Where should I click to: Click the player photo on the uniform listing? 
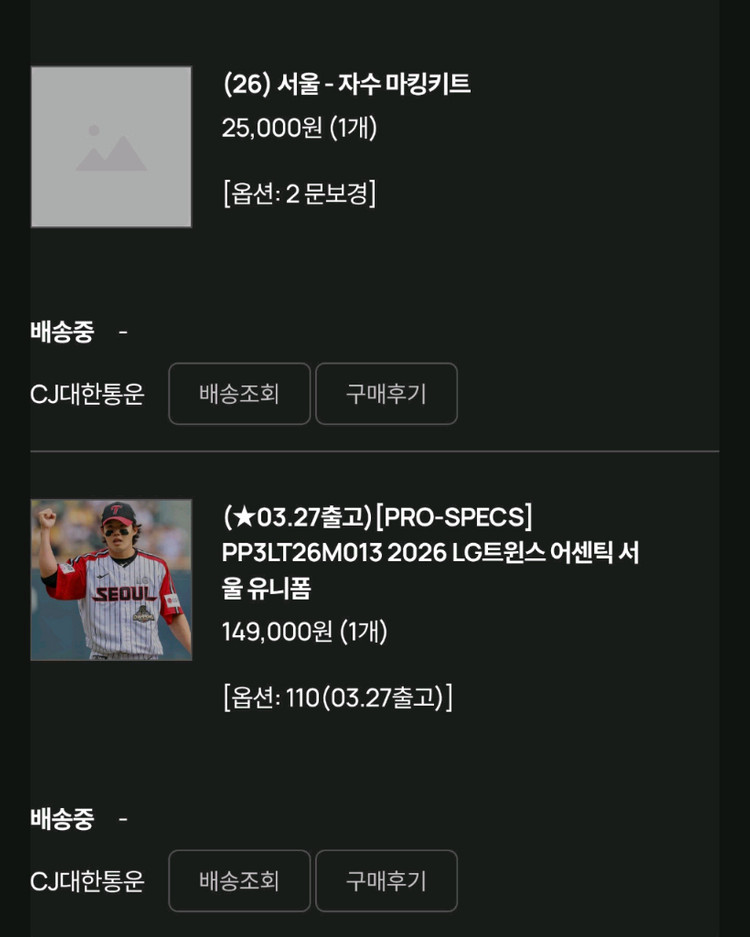110,578
